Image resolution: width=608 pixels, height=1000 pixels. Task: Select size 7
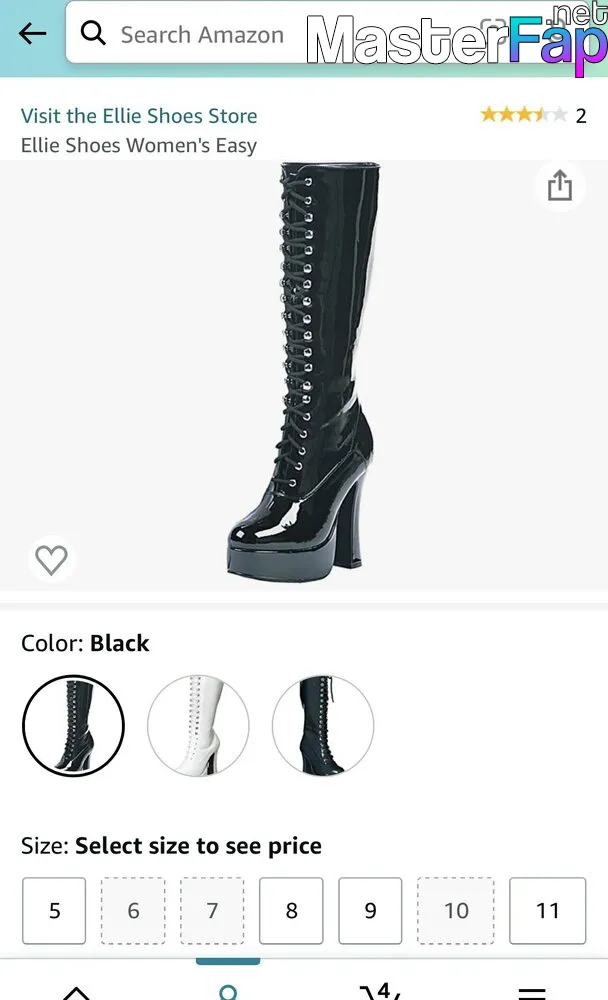(x=212, y=911)
